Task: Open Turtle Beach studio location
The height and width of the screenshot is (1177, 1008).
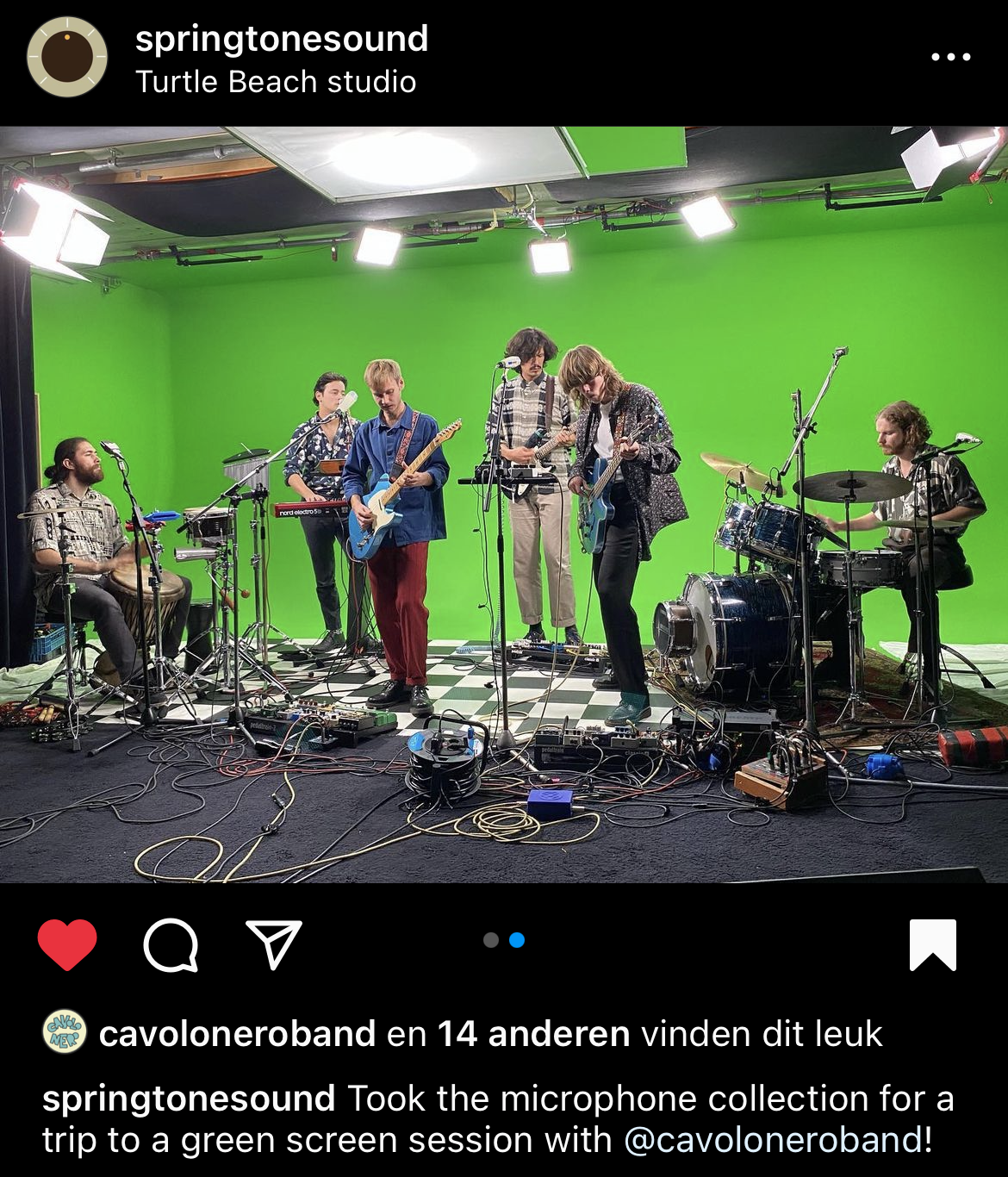Action: (x=276, y=82)
